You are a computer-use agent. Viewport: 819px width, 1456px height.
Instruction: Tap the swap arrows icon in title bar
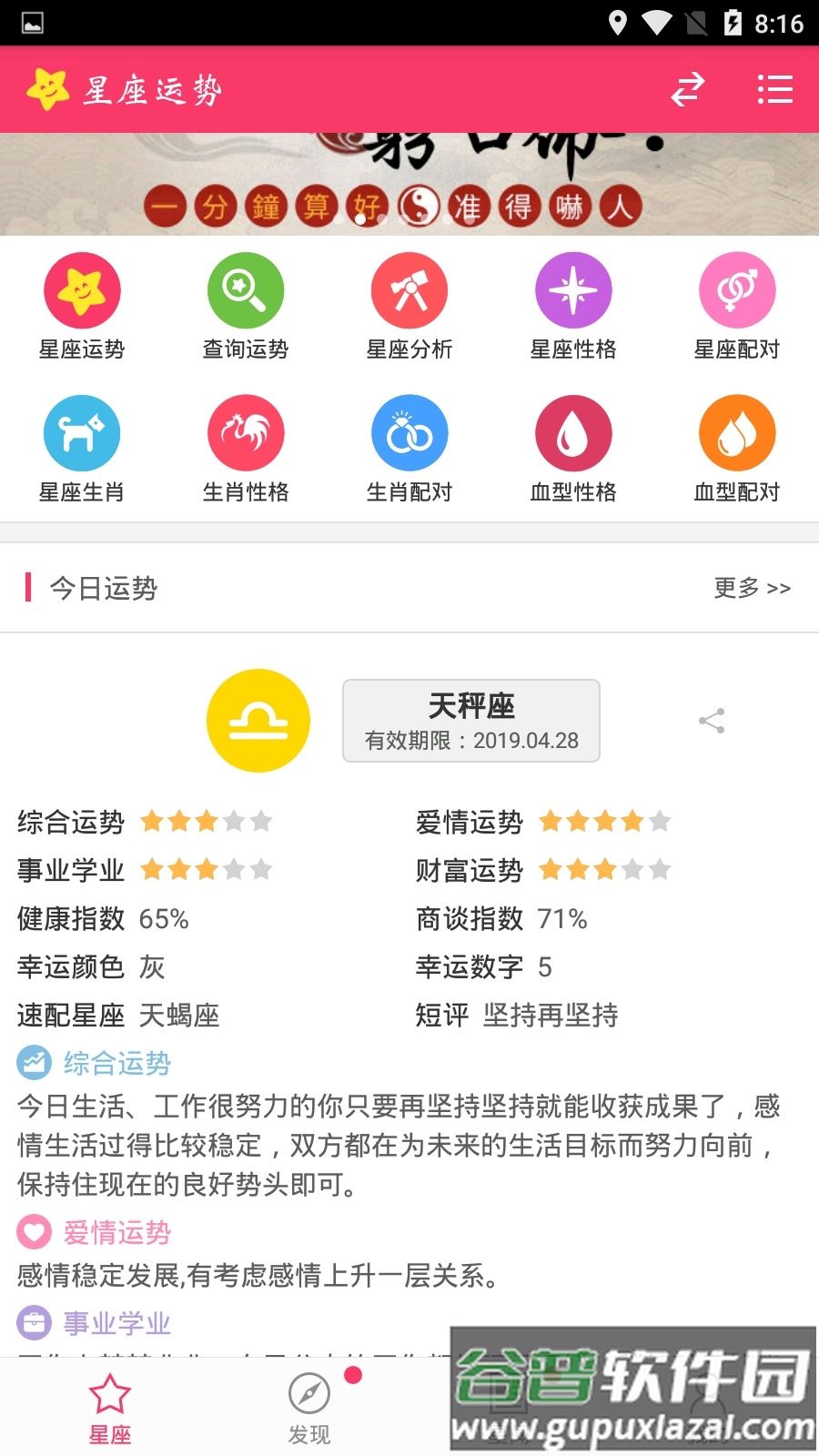687,90
